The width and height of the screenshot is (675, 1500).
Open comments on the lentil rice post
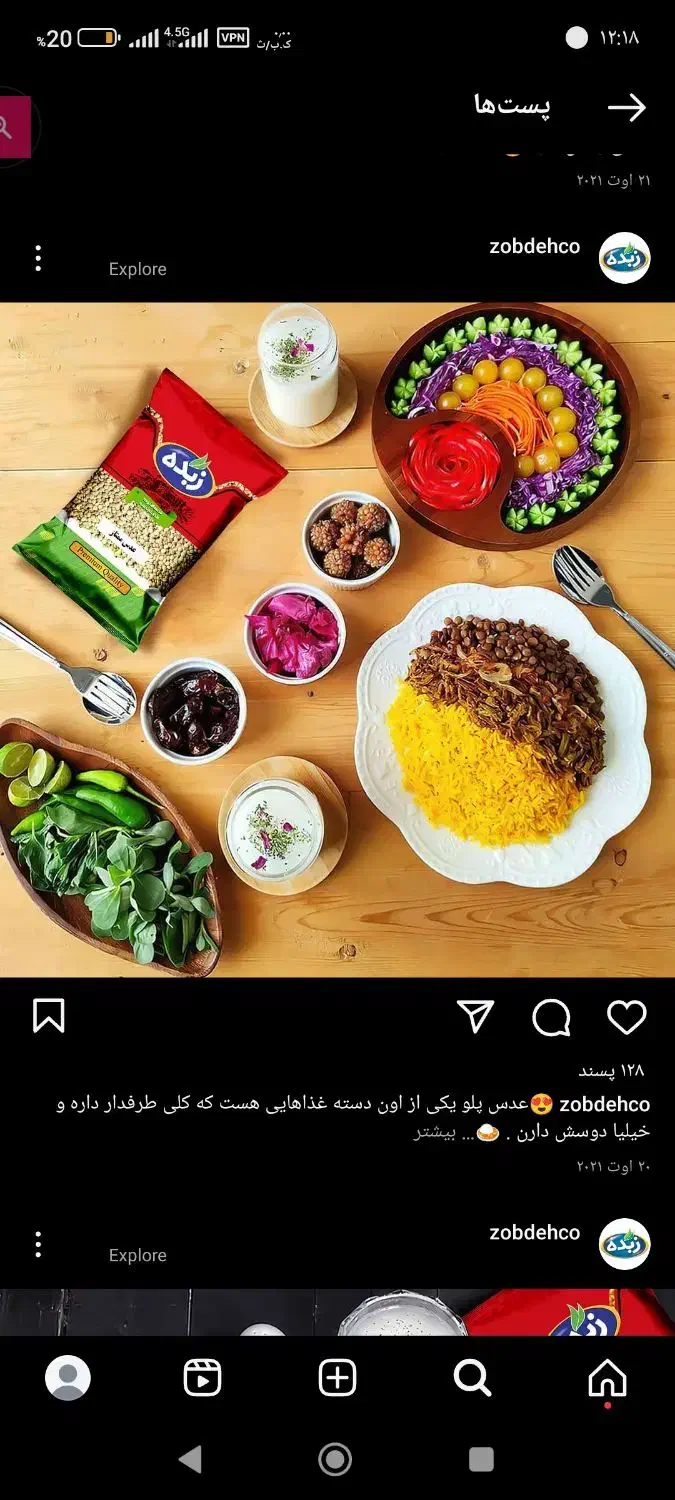(x=551, y=1018)
